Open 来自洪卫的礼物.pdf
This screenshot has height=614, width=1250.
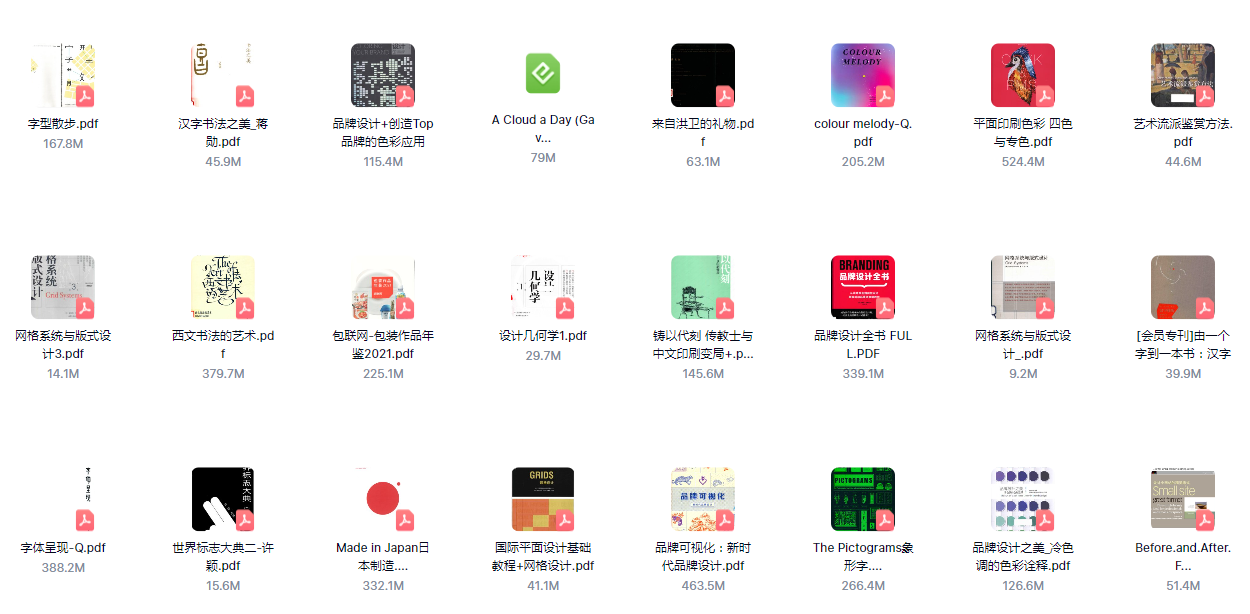703,76
